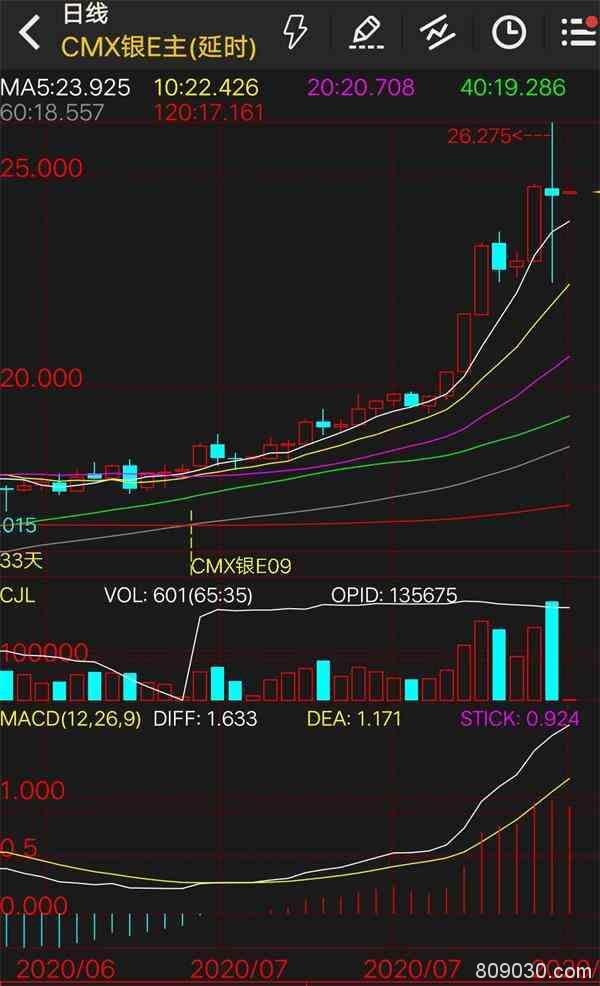This screenshot has width=600, height=986.
Task: Open the indicator lines icon
Action: (437, 32)
